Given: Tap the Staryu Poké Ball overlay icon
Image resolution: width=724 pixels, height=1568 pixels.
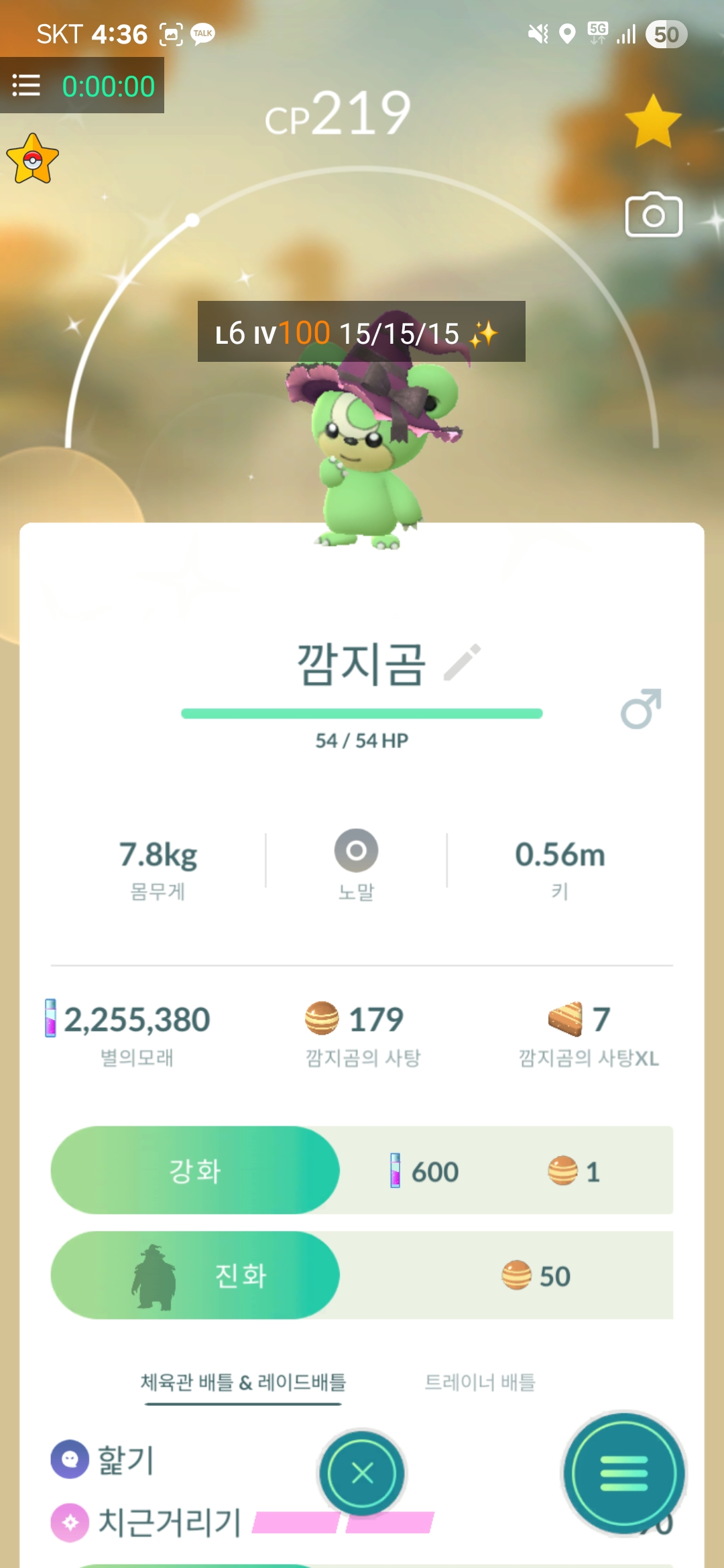Looking at the screenshot, I should (x=32, y=159).
